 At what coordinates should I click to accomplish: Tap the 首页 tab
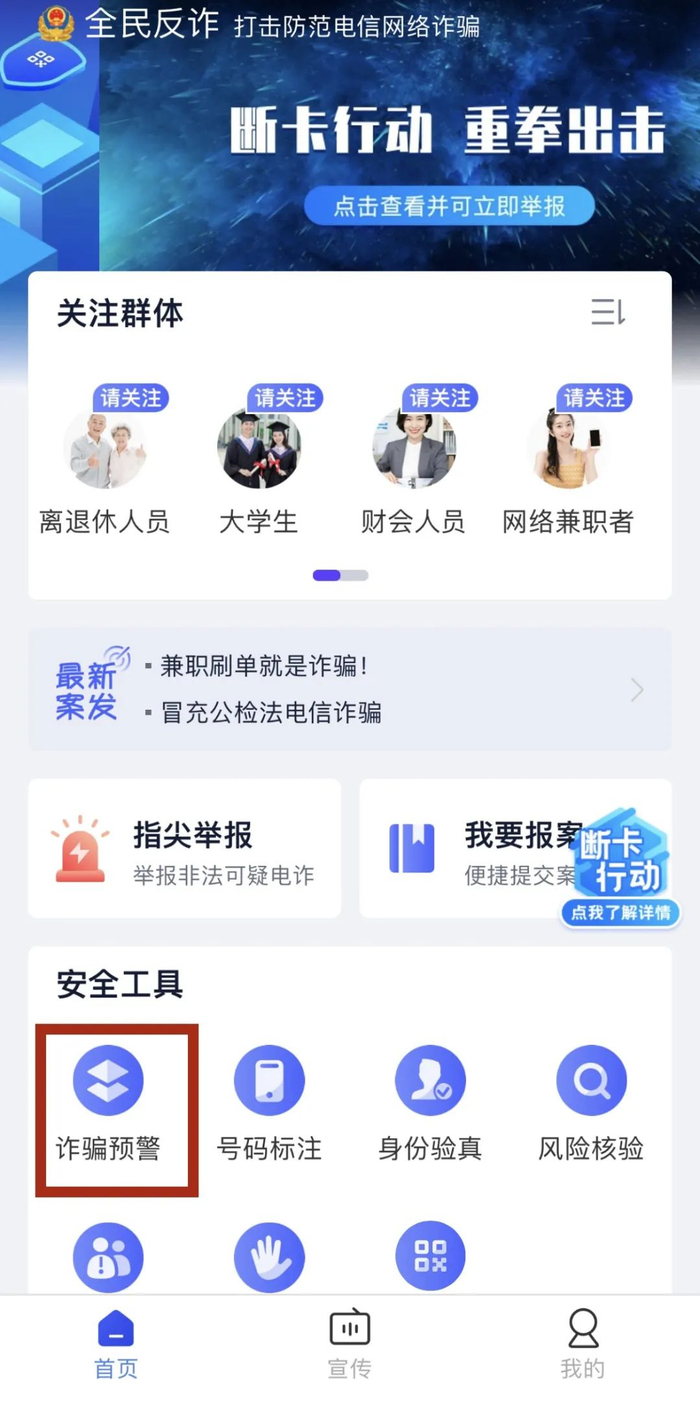tap(116, 1345)
